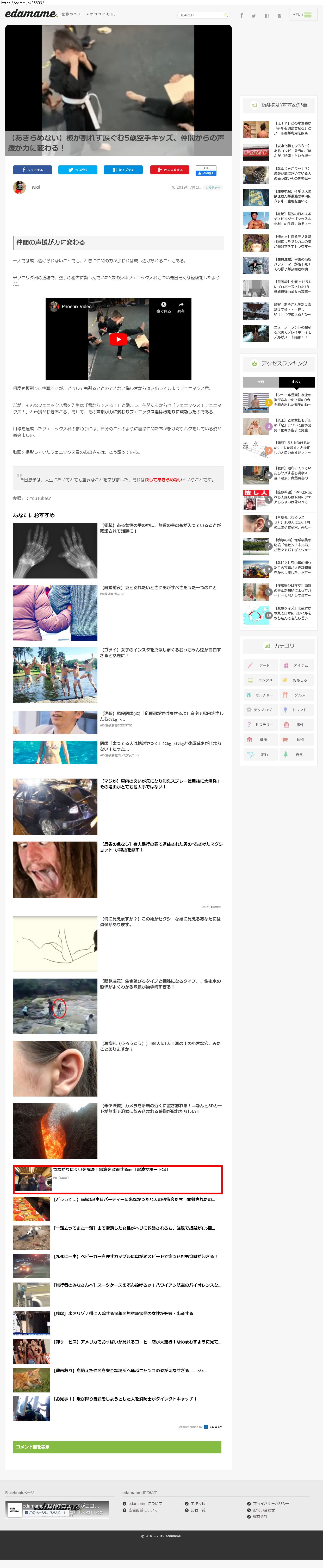Viewport: 323px width, 1568px height.
Task: Bookmark the article with はてブする
Action: [x=123, y=170]
